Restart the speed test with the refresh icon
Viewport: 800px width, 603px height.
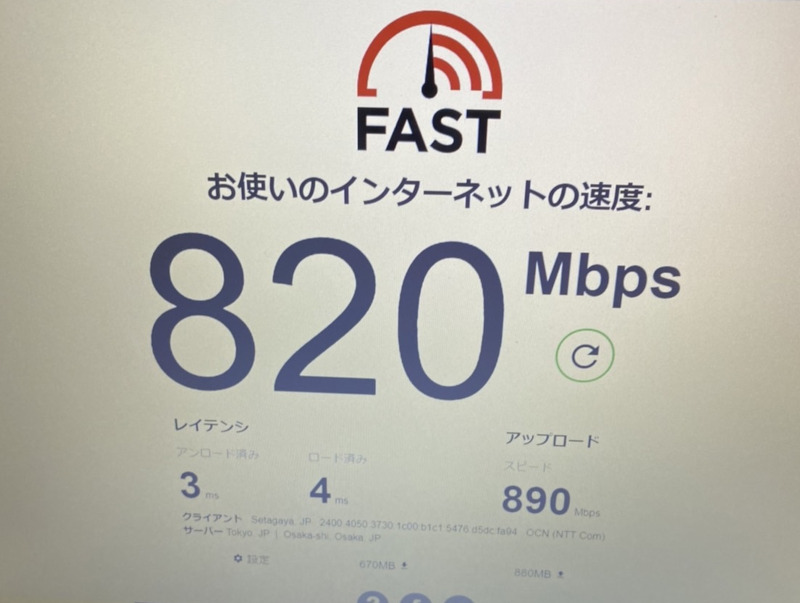pyautogui.click(x=585, y=353)
